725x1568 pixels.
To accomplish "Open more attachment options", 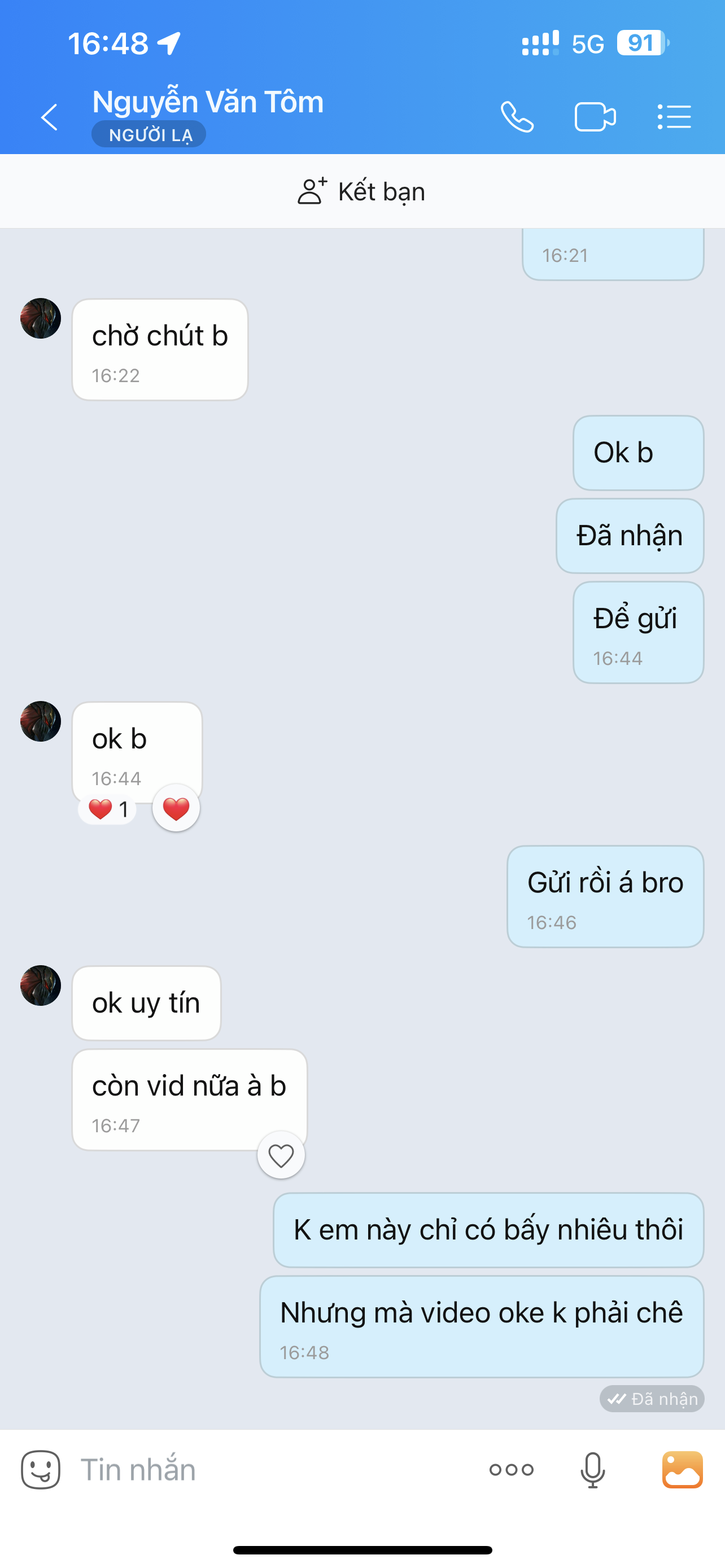I will tap(512, 1470).
